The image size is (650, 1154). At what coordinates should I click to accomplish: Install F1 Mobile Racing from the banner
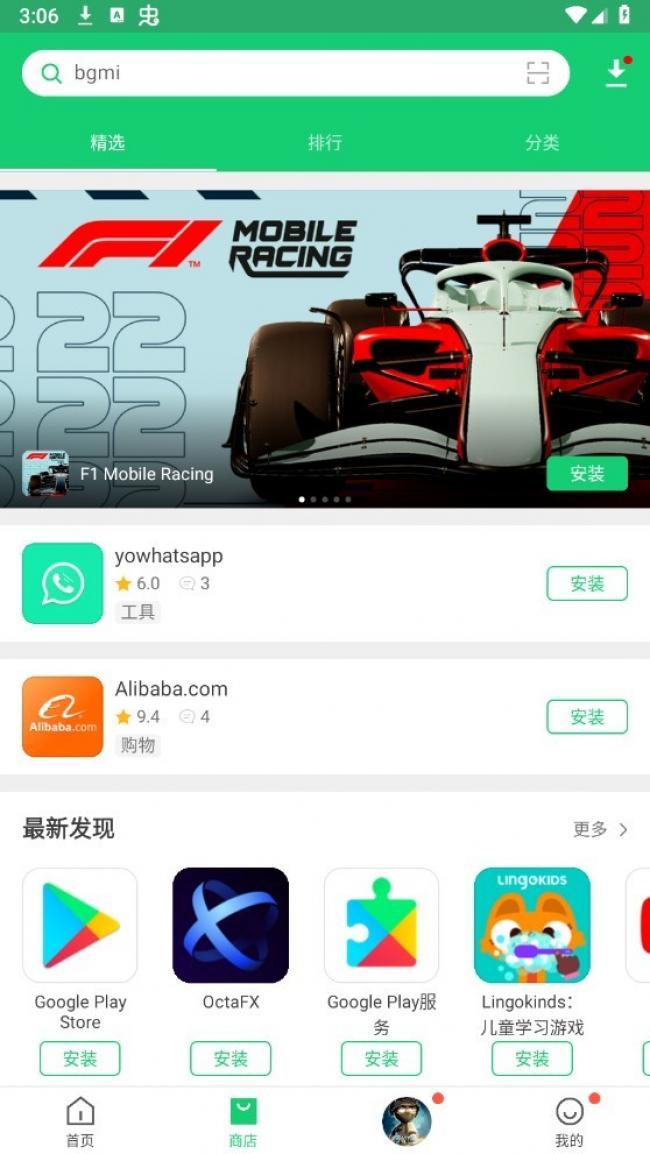(x=587, y=474)
